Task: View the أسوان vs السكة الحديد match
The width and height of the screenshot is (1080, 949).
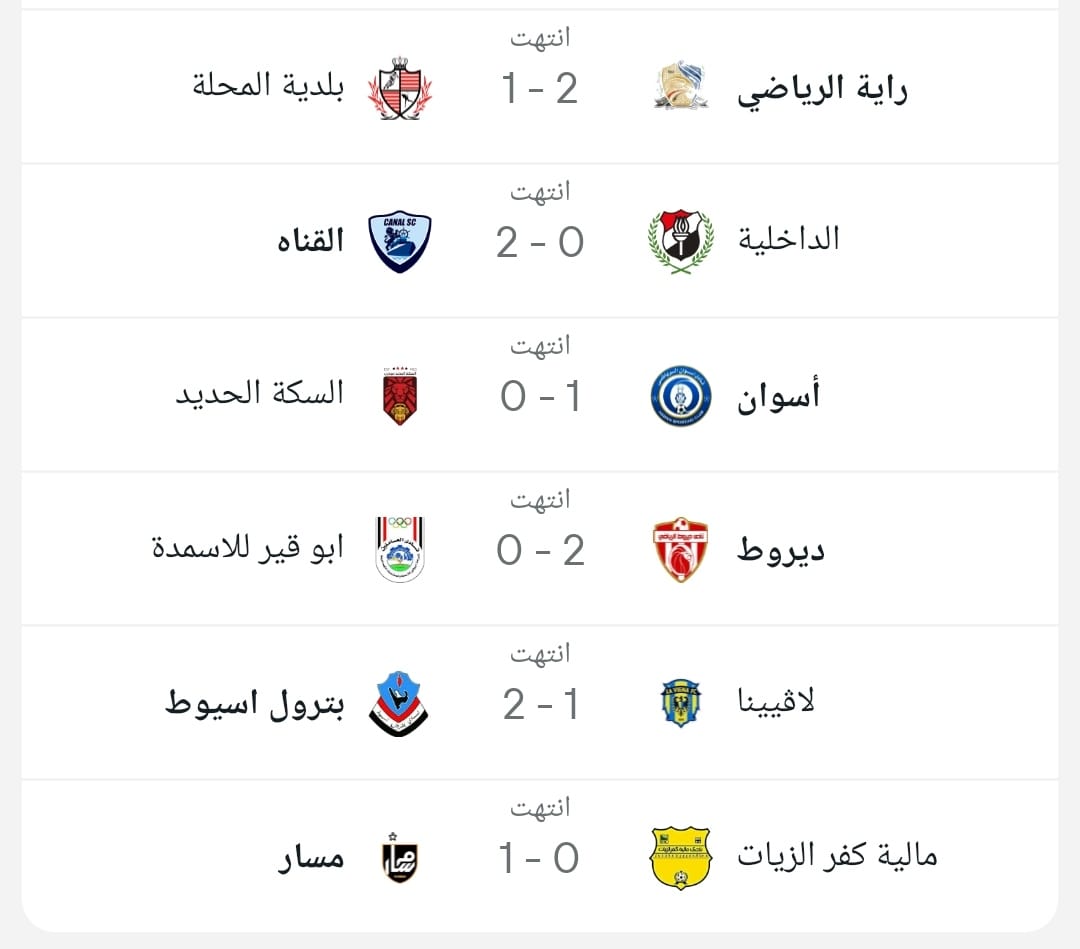Action: click(540, 396)
